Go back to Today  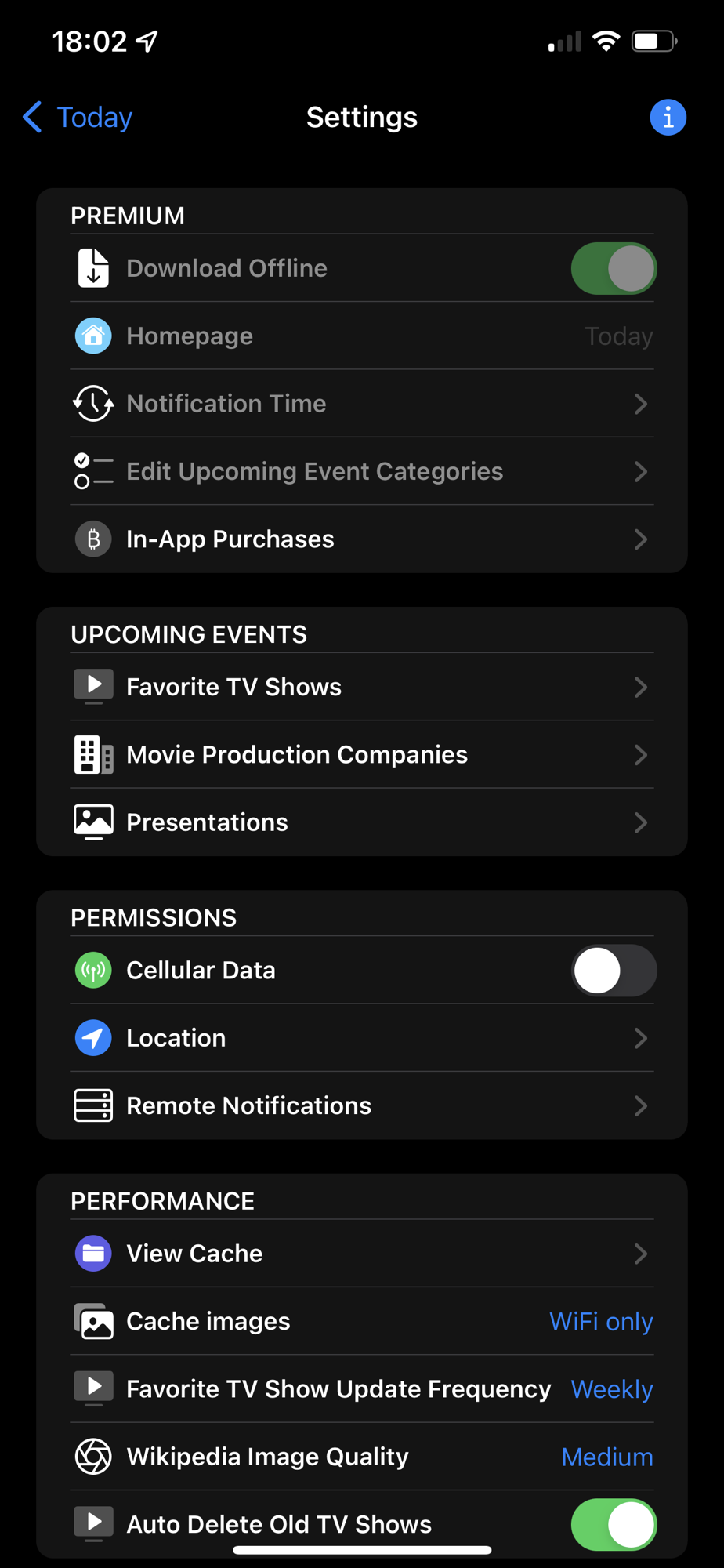(x=78, y=118)
